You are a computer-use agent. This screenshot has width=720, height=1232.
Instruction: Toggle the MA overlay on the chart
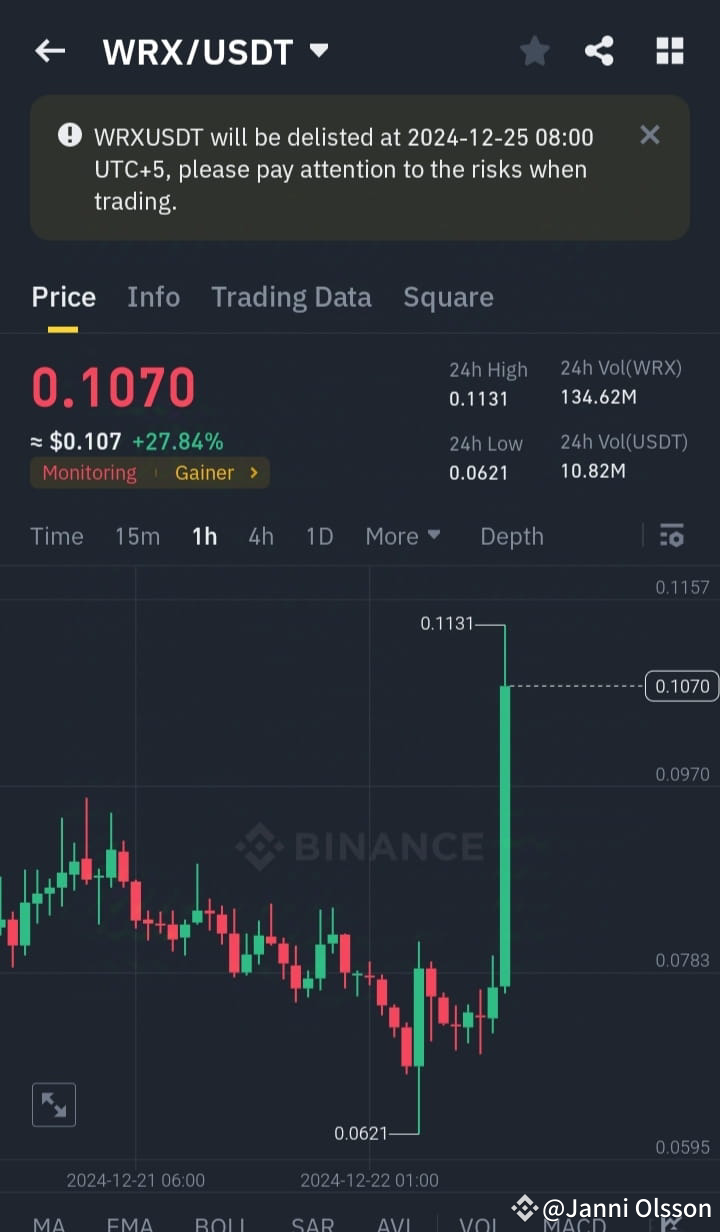click(48, 1222)
